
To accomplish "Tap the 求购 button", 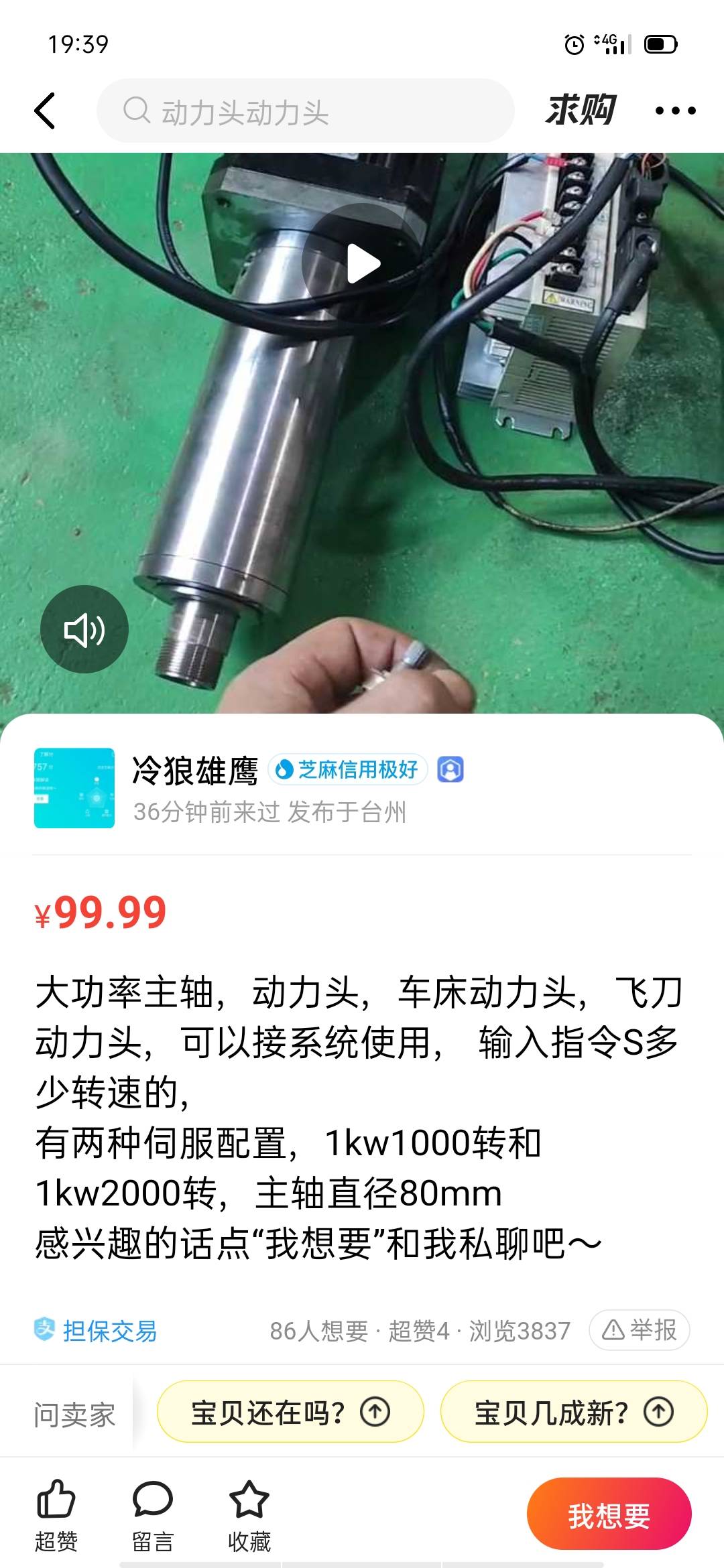I will click(x=580, y=111).
